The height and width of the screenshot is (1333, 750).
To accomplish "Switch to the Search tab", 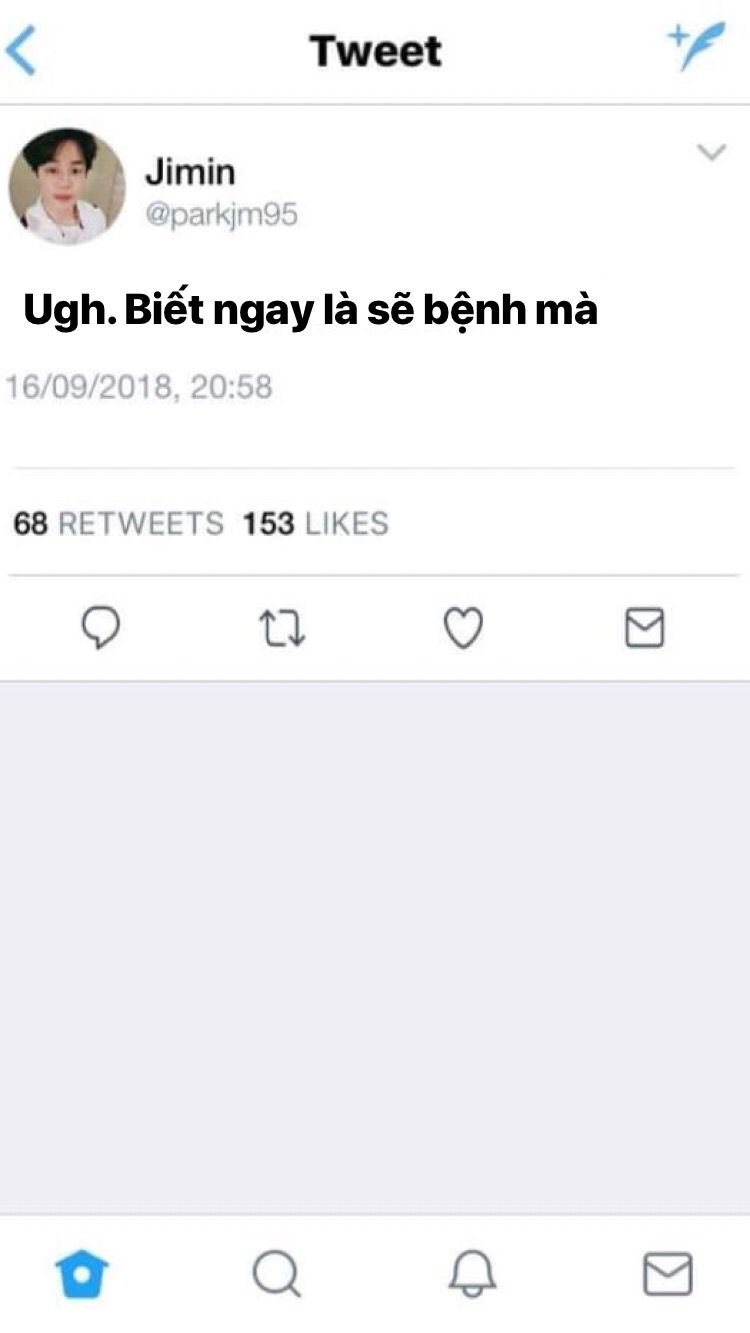I will 275,1274.
